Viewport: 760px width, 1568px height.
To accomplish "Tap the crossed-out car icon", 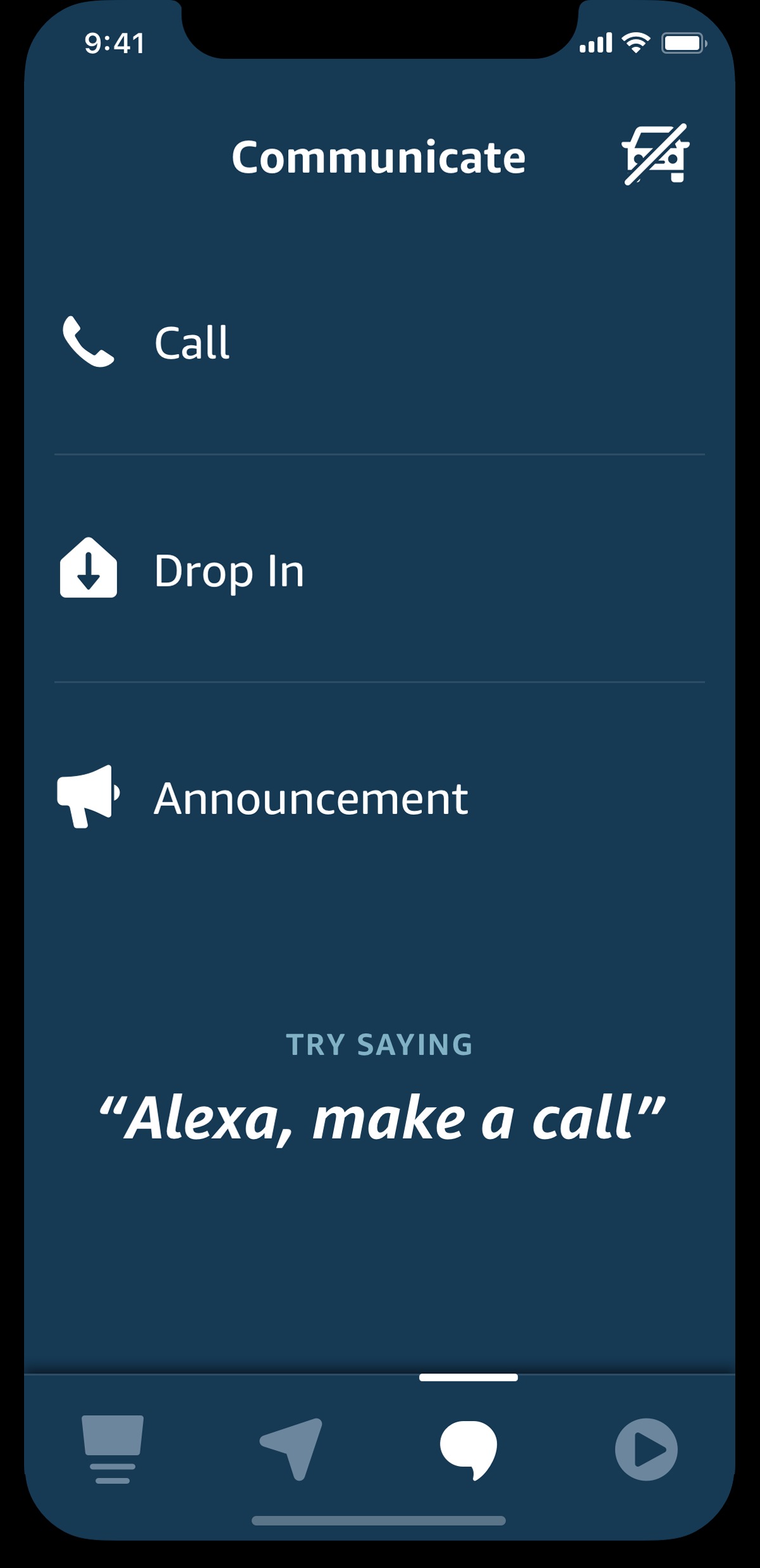I will (x=655, y=155).
